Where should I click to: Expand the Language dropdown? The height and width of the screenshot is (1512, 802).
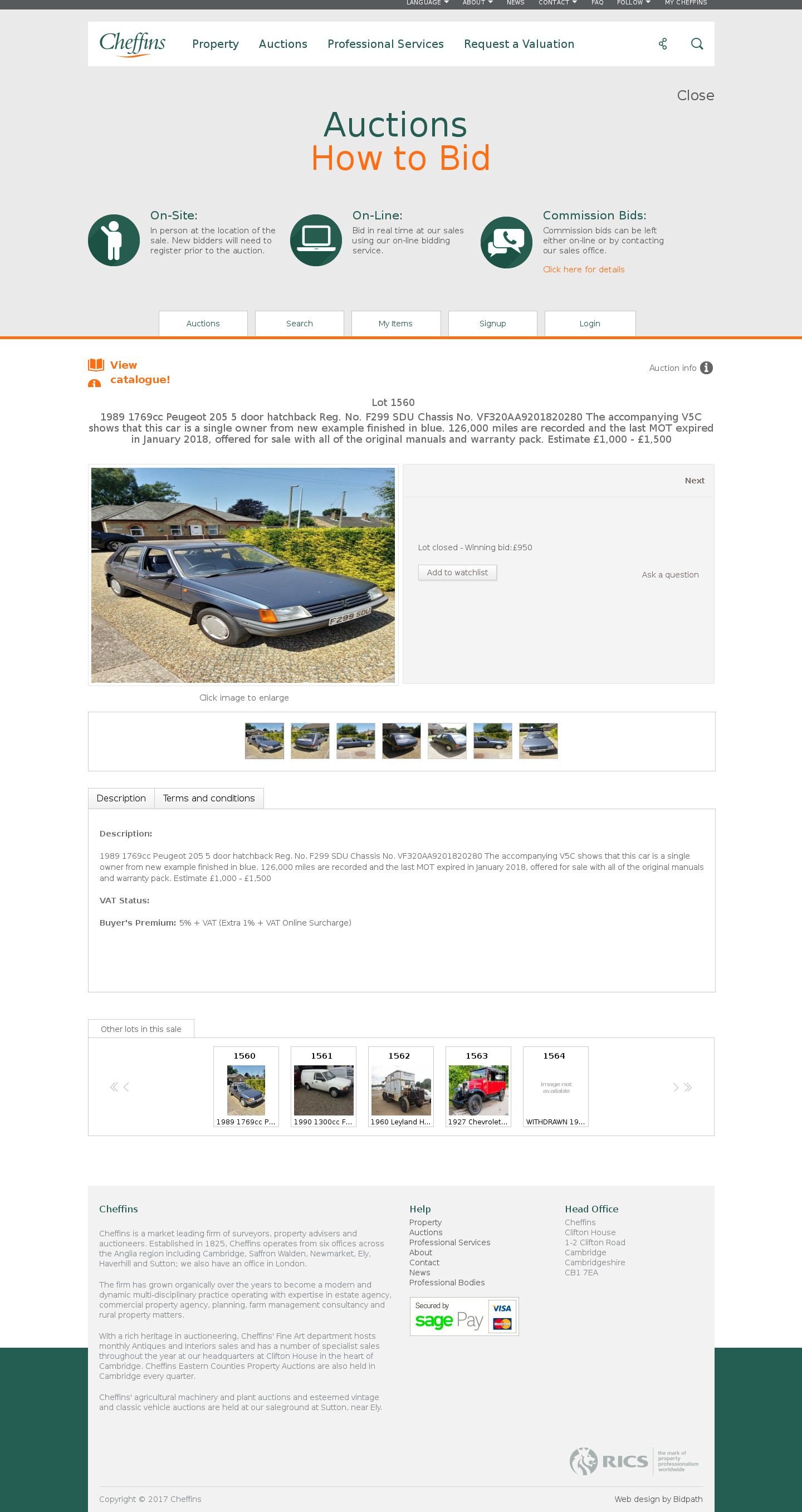[x=427, y=3]
